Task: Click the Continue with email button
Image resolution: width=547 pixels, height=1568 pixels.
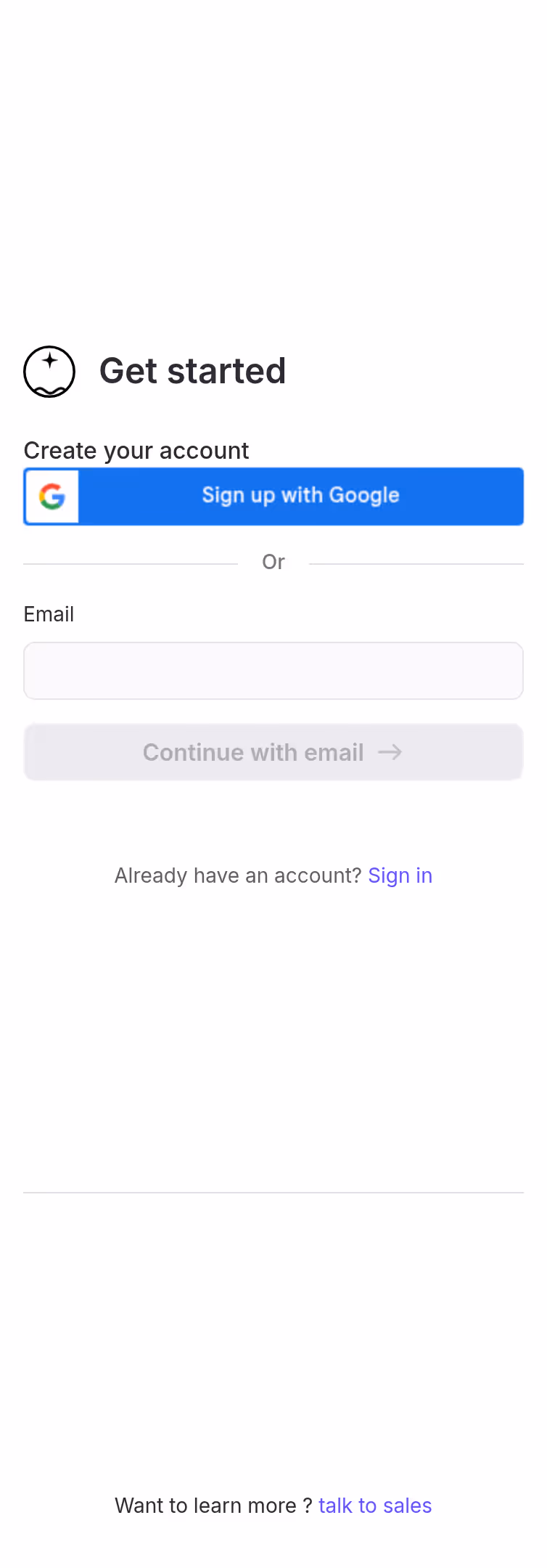Action: tap(273, 752)
